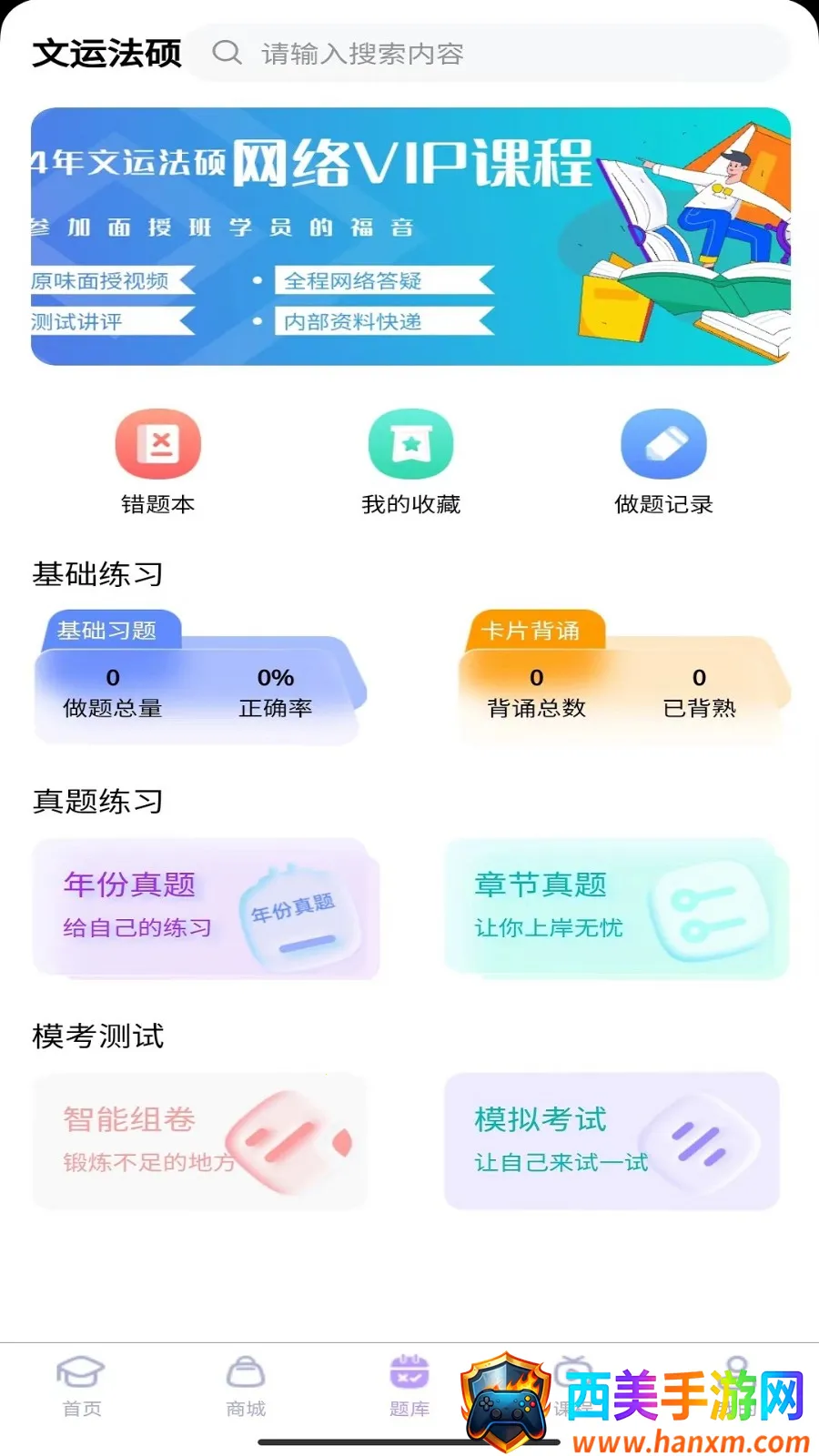Open 错题本
The image size is (819, 1456).
point(158,461)
